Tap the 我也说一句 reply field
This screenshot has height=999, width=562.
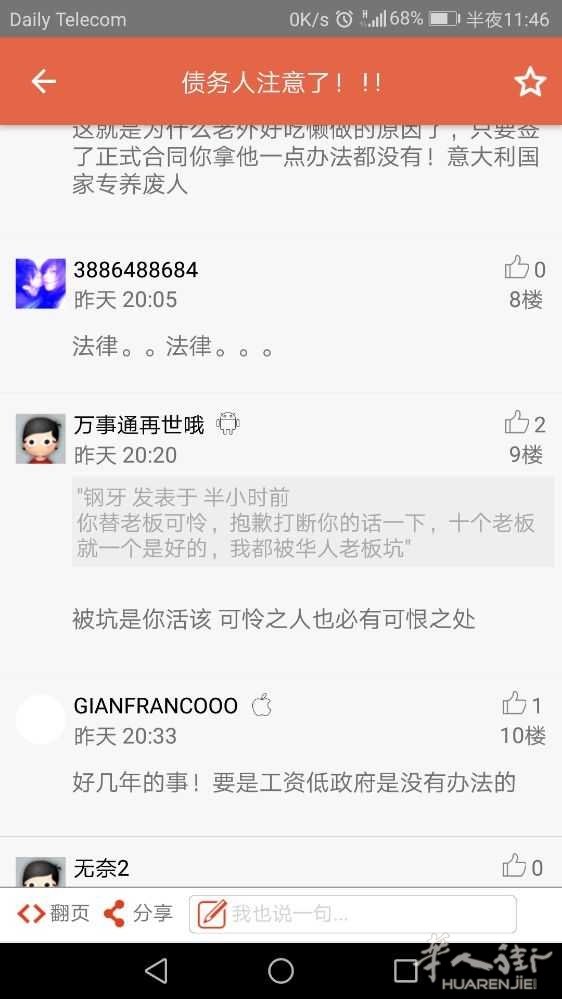[353, 914]
